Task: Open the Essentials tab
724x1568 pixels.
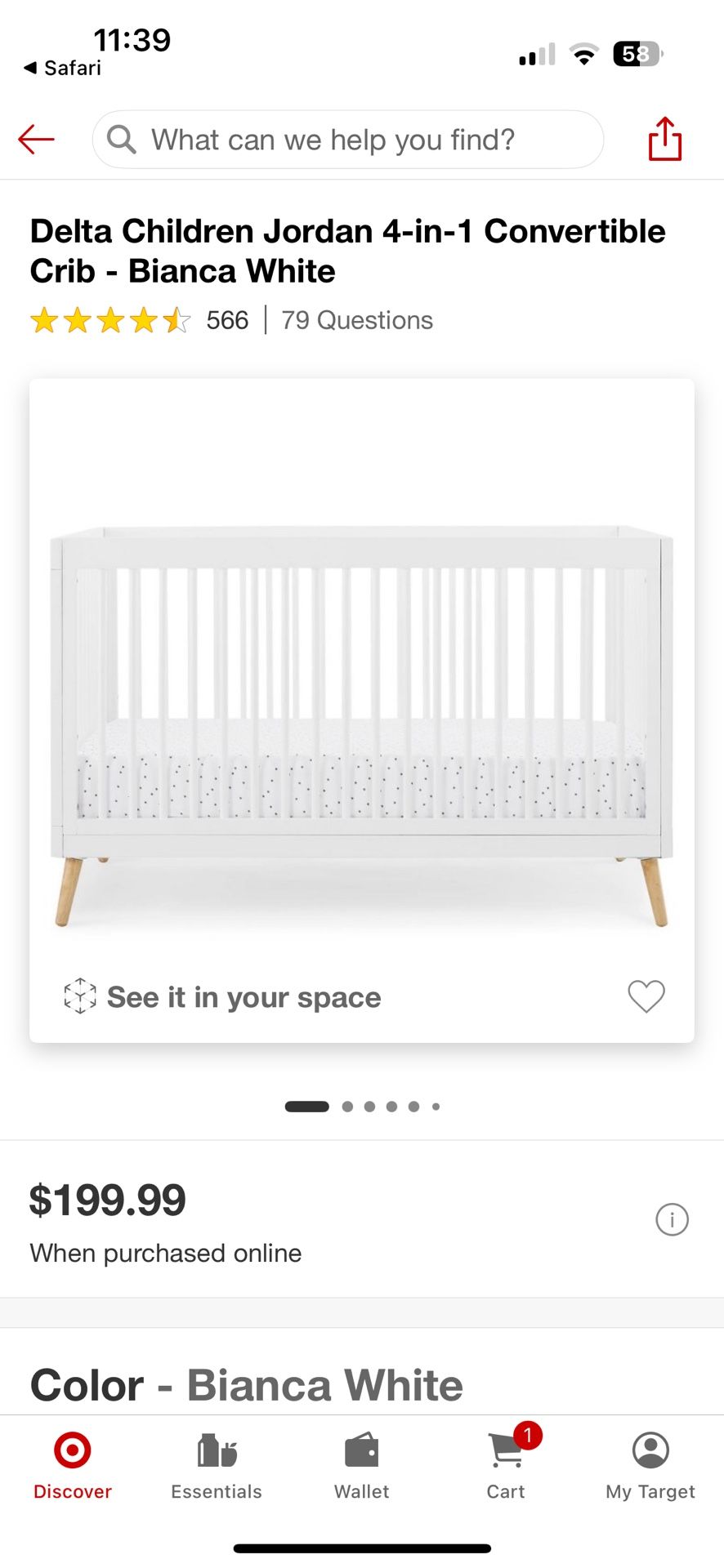Action: [217, 1466]
